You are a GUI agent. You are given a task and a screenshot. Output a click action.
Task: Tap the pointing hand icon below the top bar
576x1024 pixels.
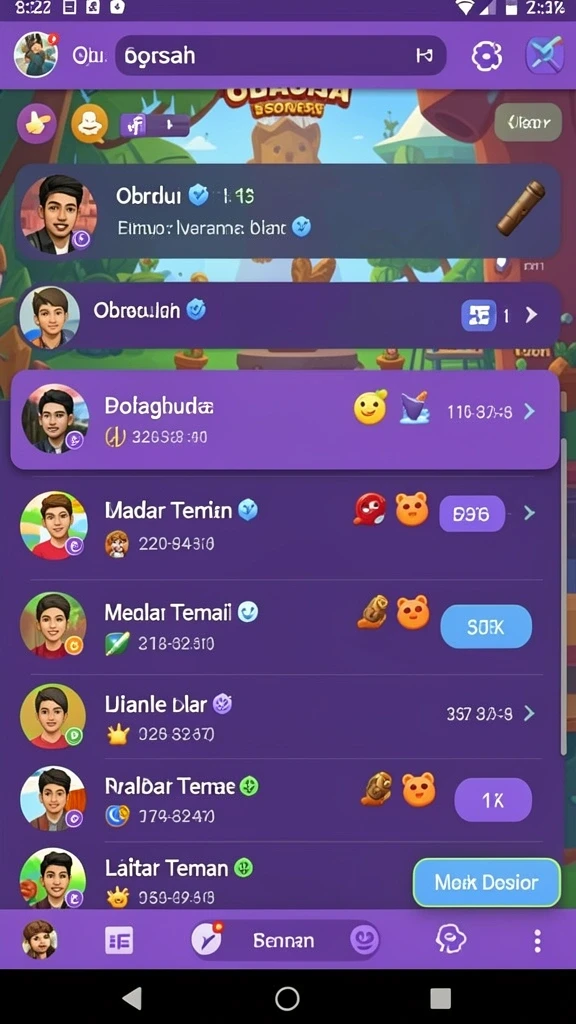pyautogui.click(x=37, y=123)
